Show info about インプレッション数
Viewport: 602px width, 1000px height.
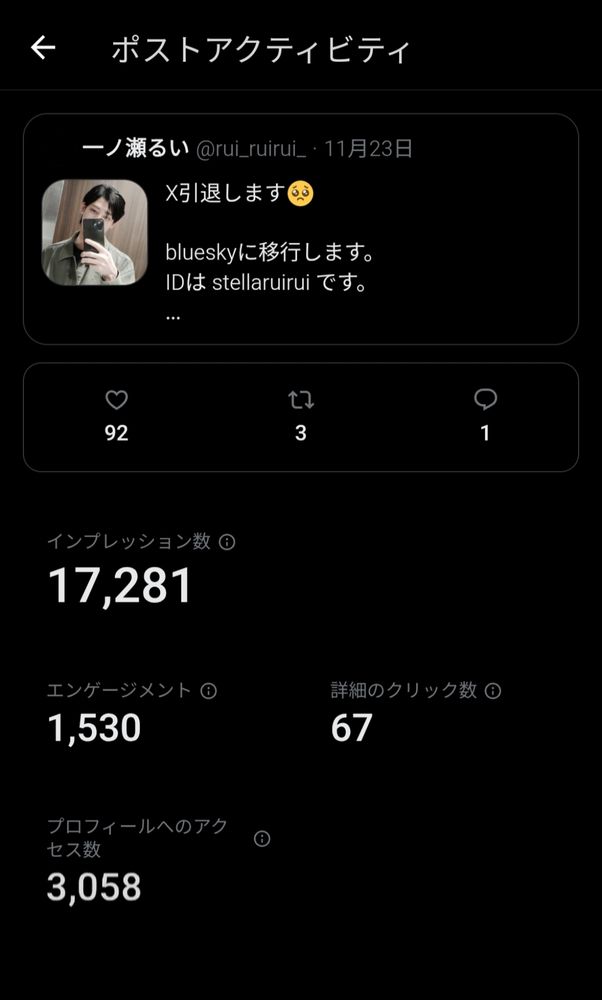pyautogui.click(x=227, y=542)
